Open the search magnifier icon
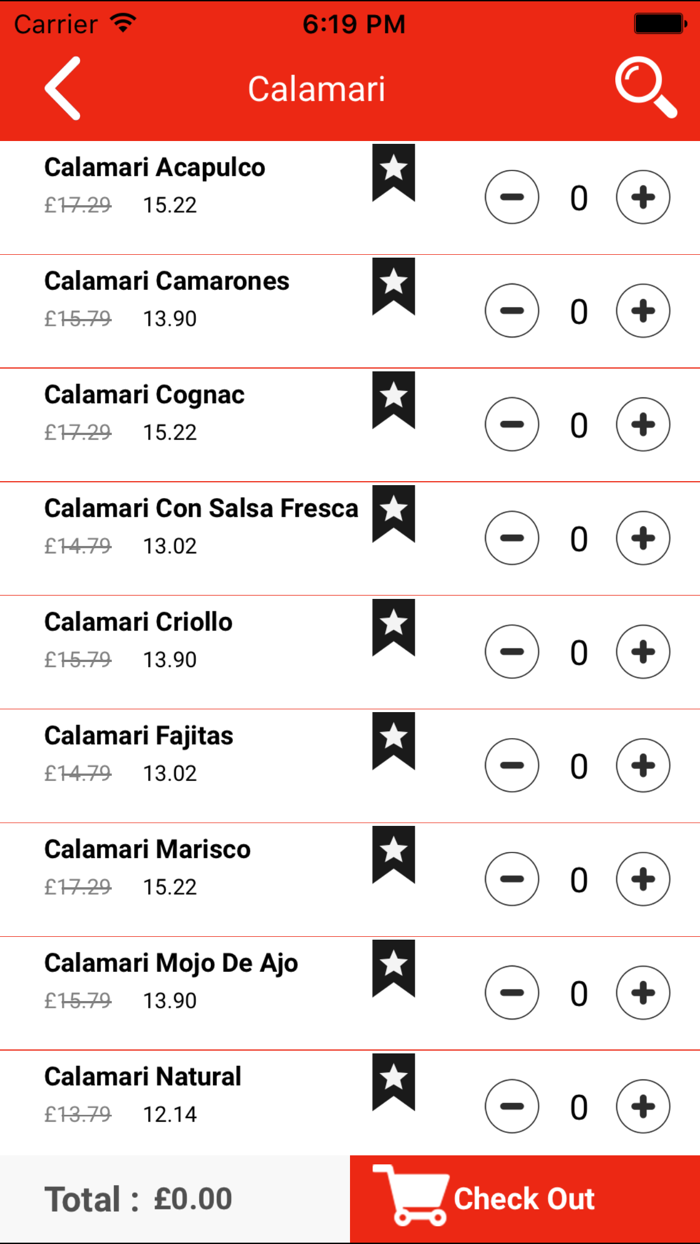Viewport: 700px width, 1244px height. coord(645,88)
